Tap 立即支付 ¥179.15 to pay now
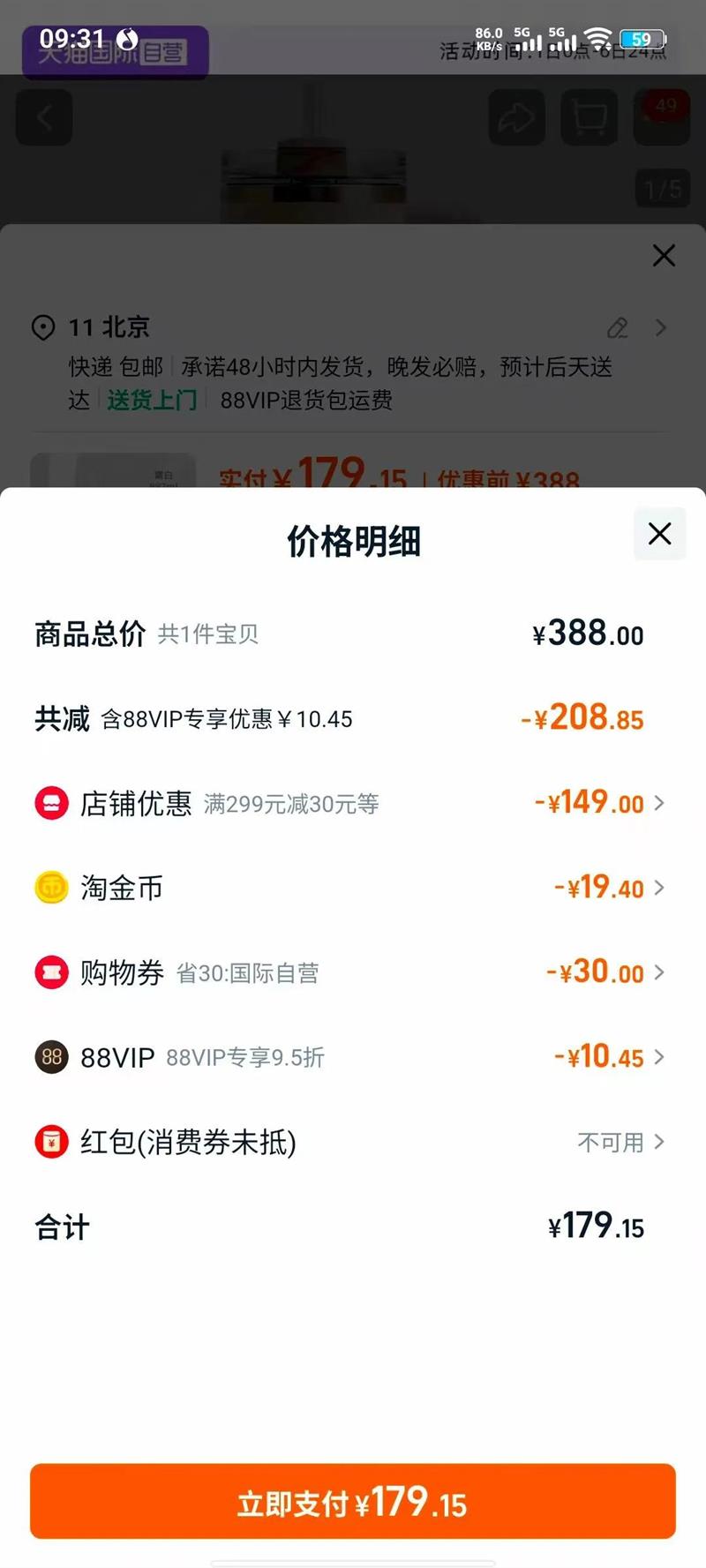Image resolution: width=706 pixels, height=1568 pixels. (353, 1501)
